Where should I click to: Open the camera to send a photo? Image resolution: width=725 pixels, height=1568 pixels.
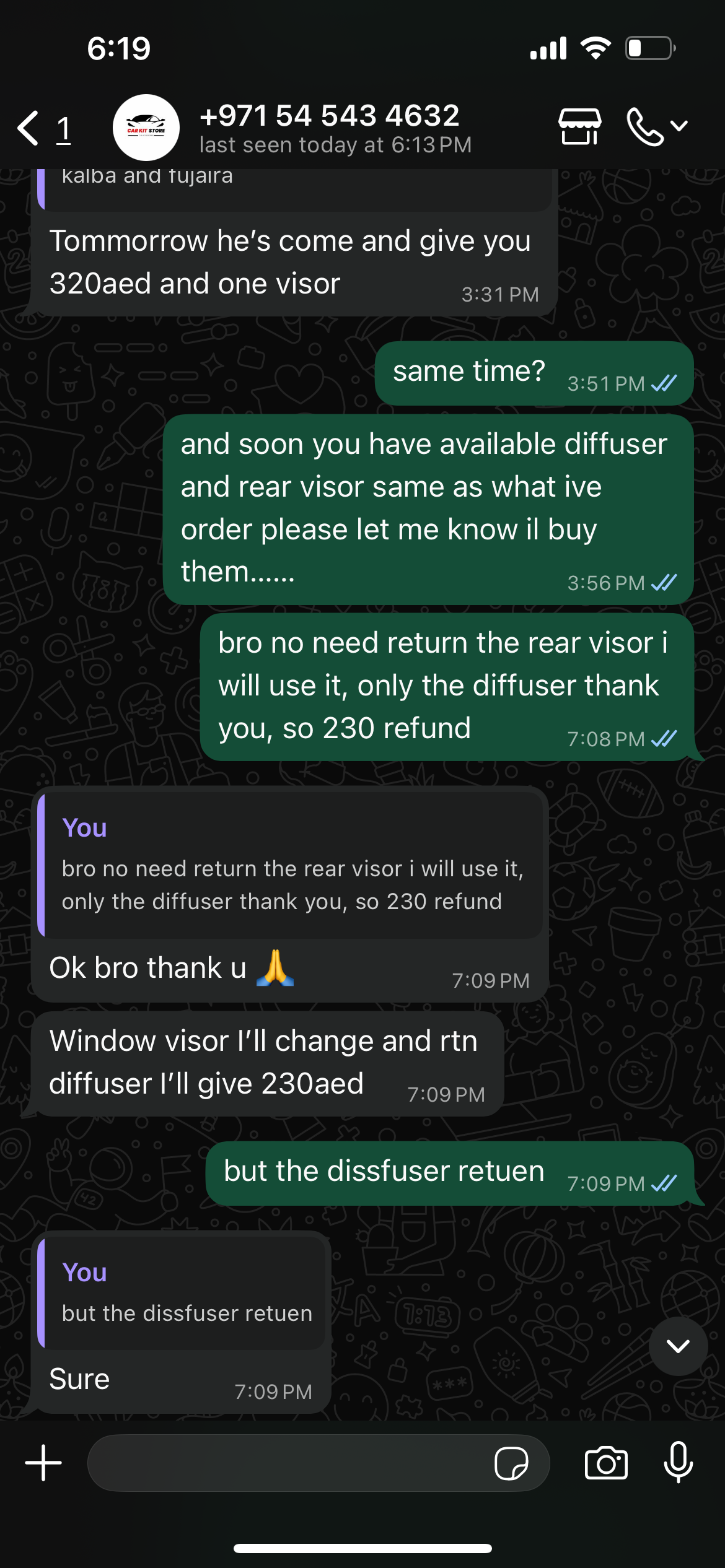click(x=606, y=1463)
